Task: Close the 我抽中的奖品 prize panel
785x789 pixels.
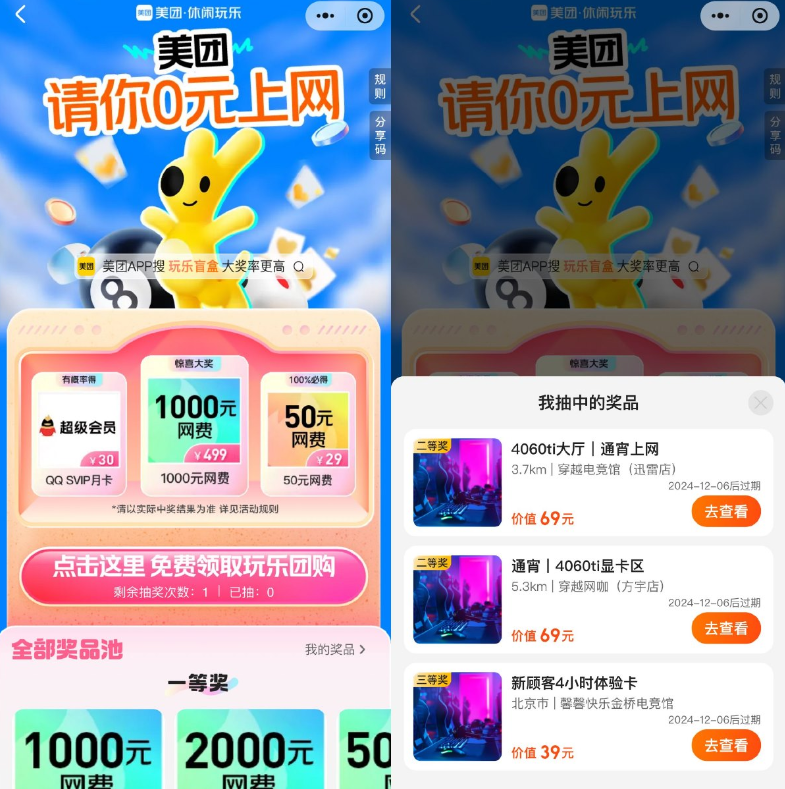Action: [761, 402]
